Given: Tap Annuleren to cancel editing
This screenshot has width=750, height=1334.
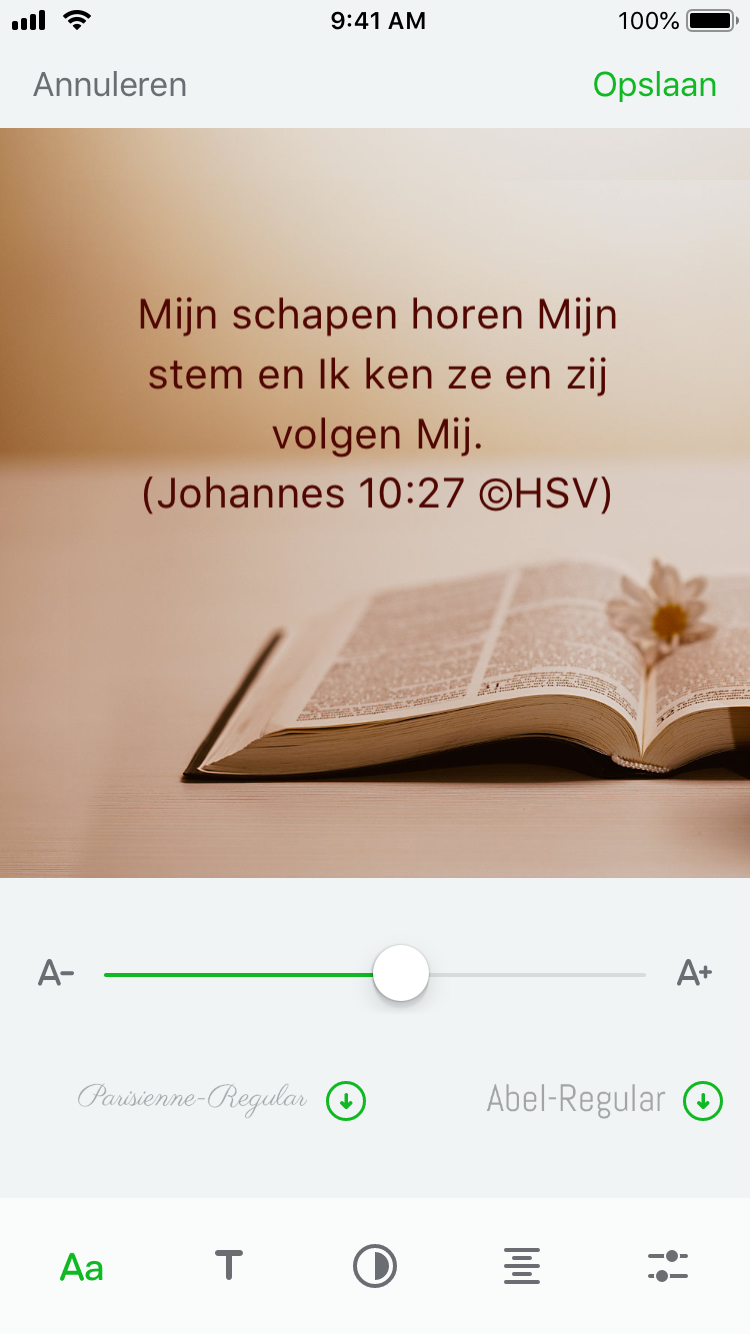Looking at the screenshot, I should (110, 85).
